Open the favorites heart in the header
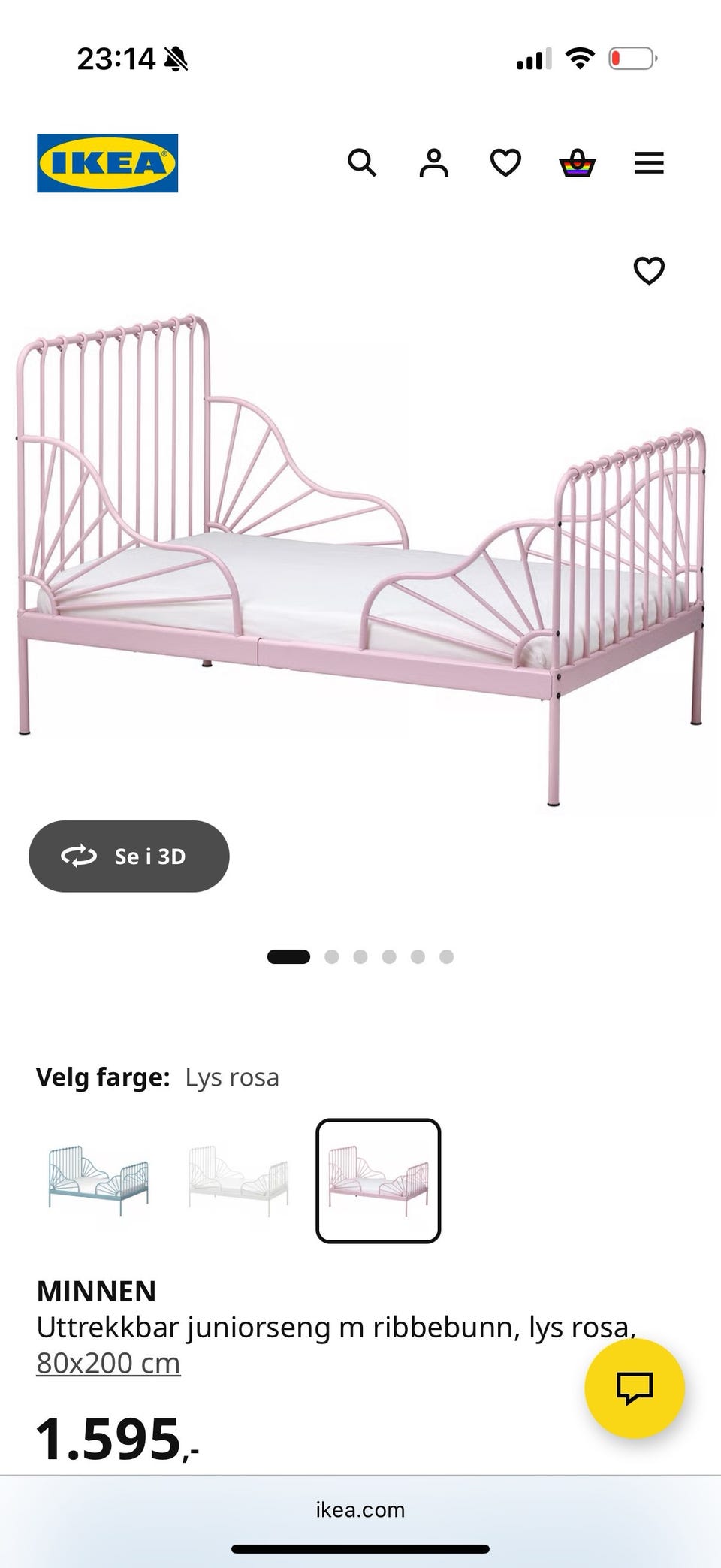The width and height of the screenshot is (721, 1568). point(505,162)
